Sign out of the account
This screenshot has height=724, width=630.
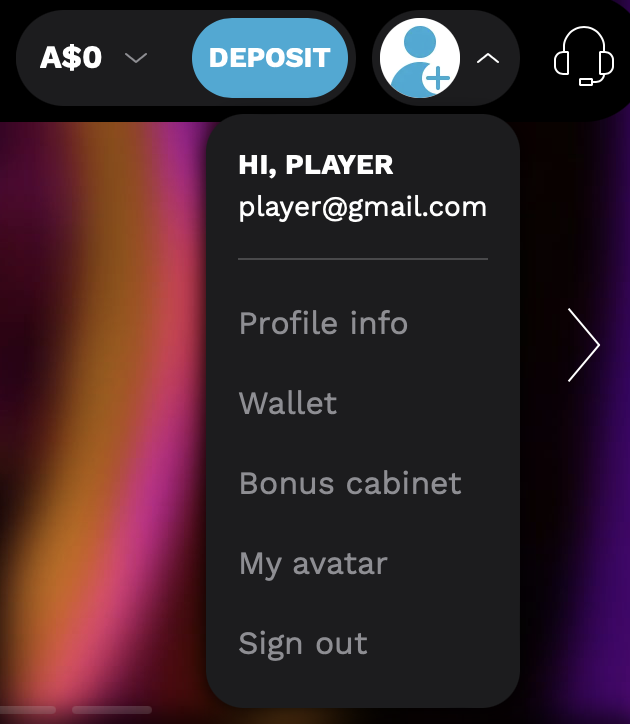[x=303, y=644]
